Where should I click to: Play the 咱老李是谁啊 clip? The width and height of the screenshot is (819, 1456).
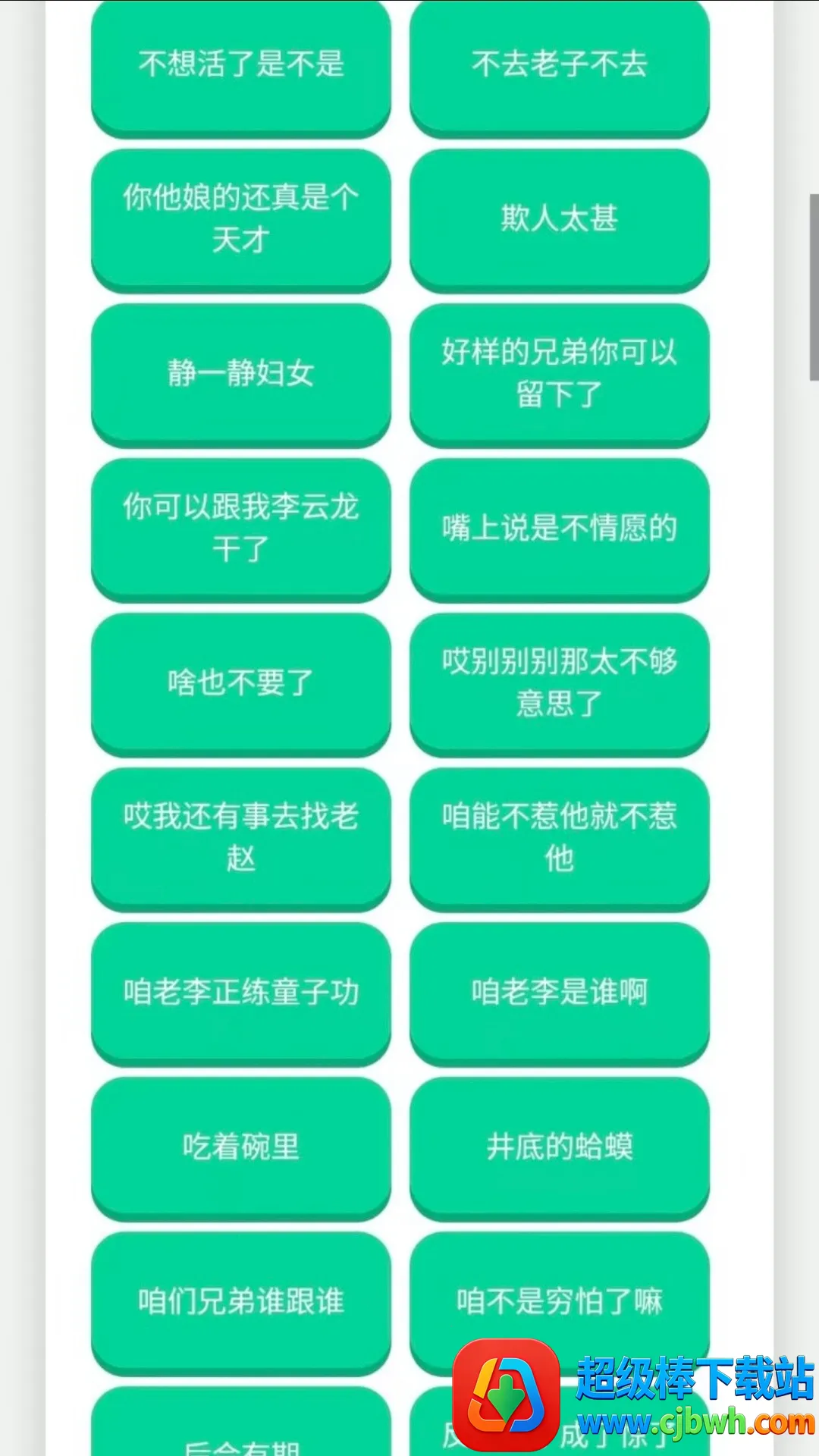[x=560, y=992]
